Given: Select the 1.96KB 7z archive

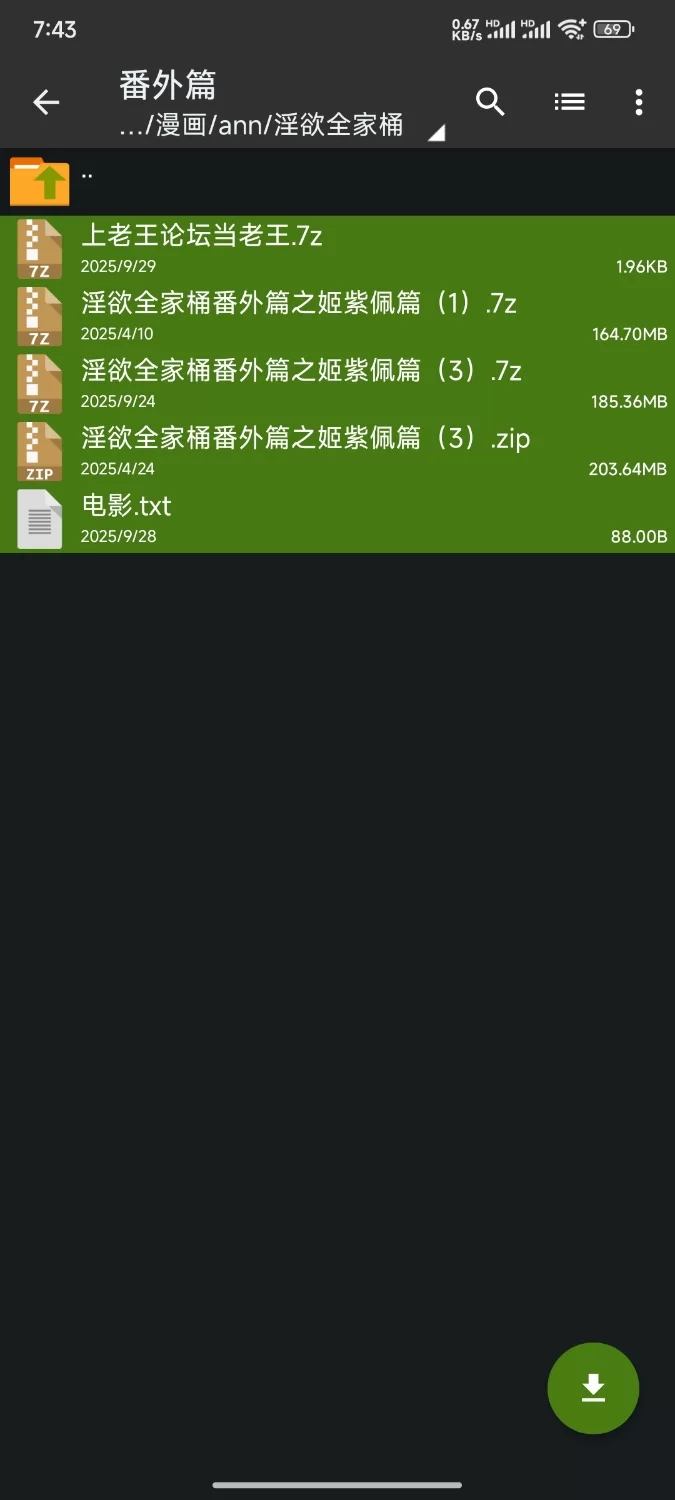Looking at the screenshot, I should pyautogui.click(x=337, y=249).
